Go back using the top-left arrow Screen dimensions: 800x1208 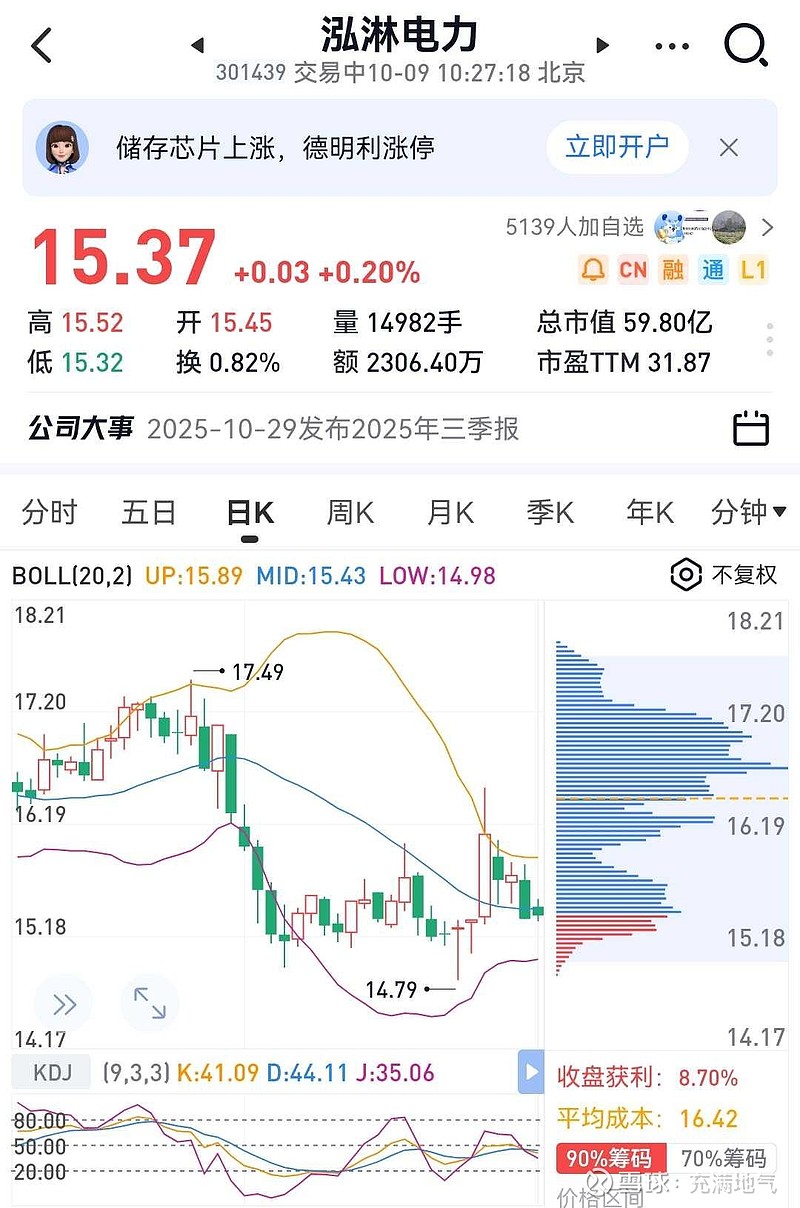click(x=41, y=46)
